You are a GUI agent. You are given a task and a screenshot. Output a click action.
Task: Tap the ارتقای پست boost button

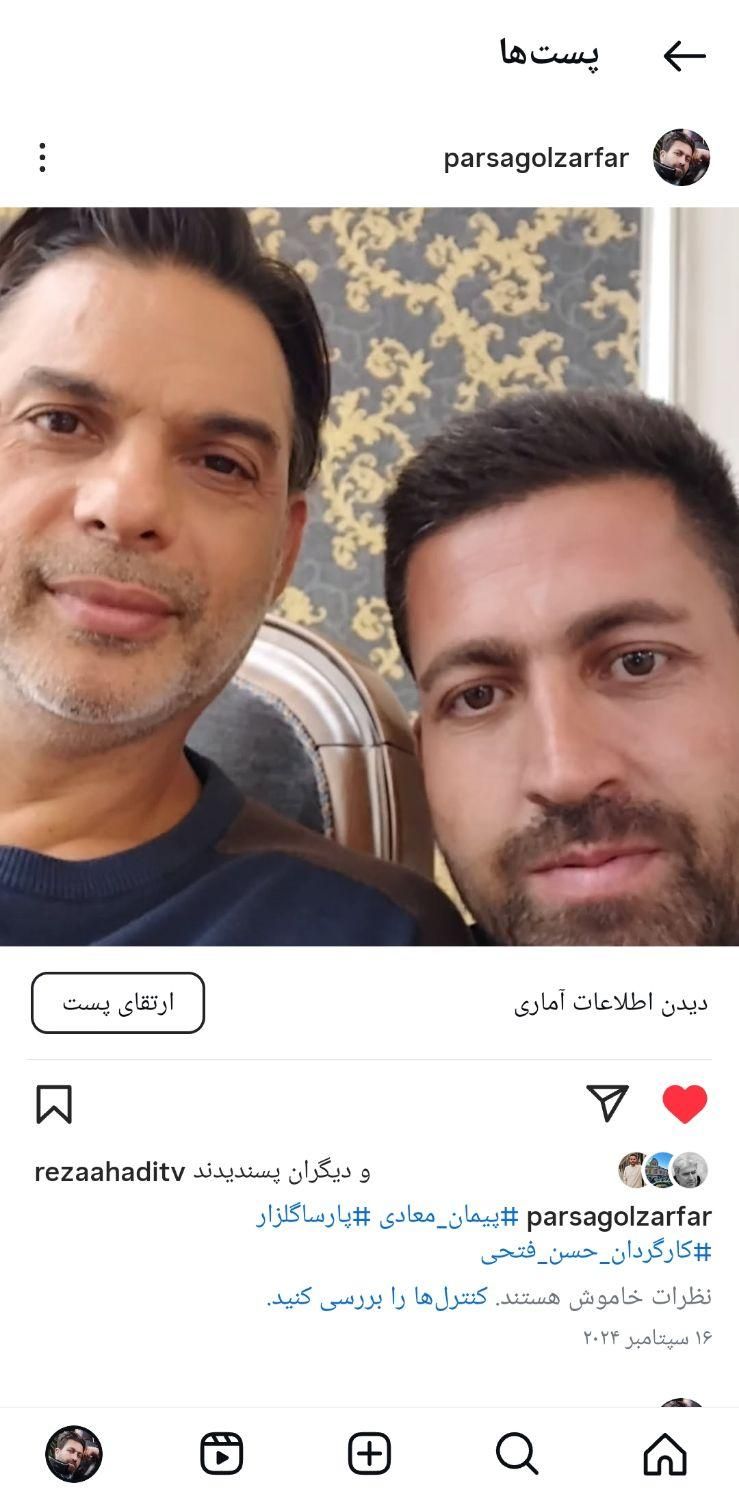pos(118,1002)
